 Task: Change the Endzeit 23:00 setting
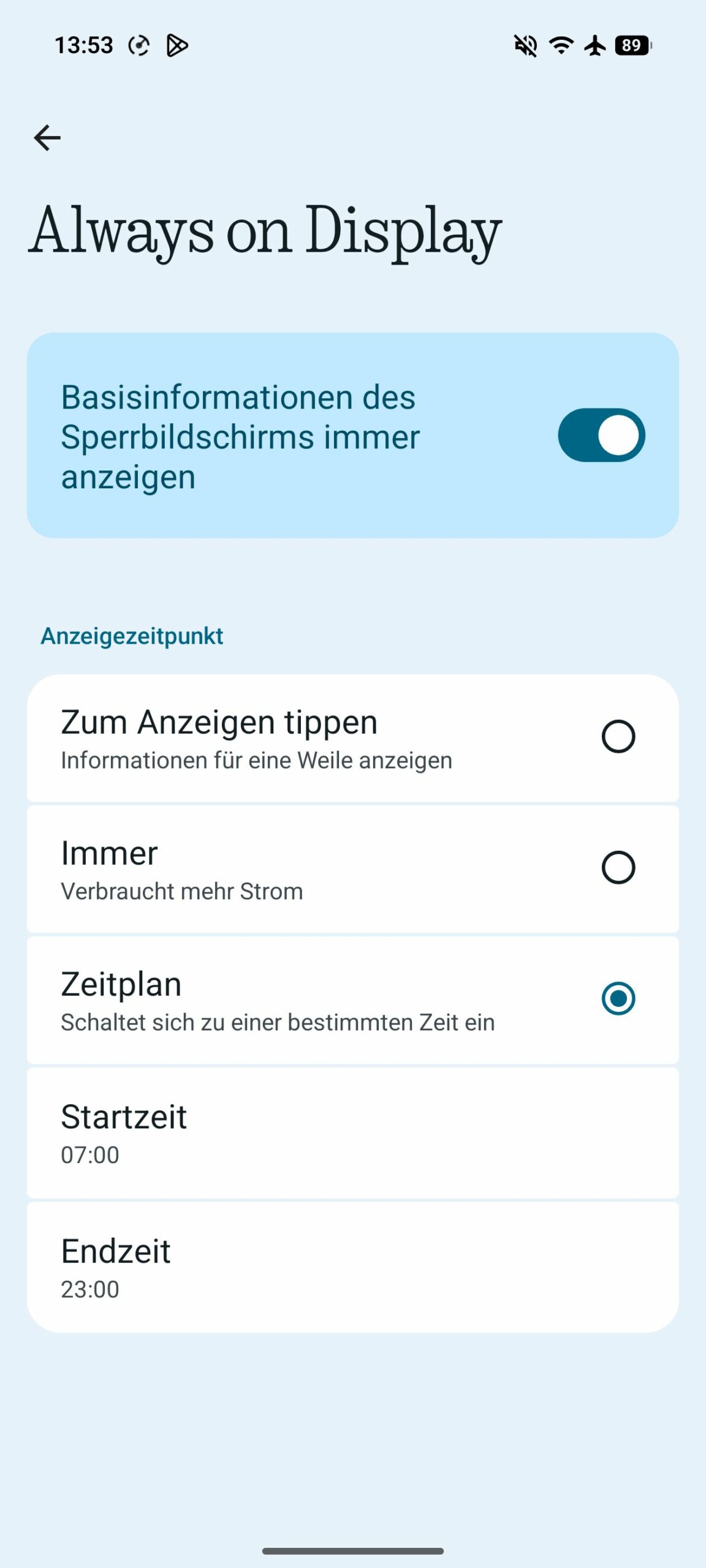click(x=352, y=1267)
